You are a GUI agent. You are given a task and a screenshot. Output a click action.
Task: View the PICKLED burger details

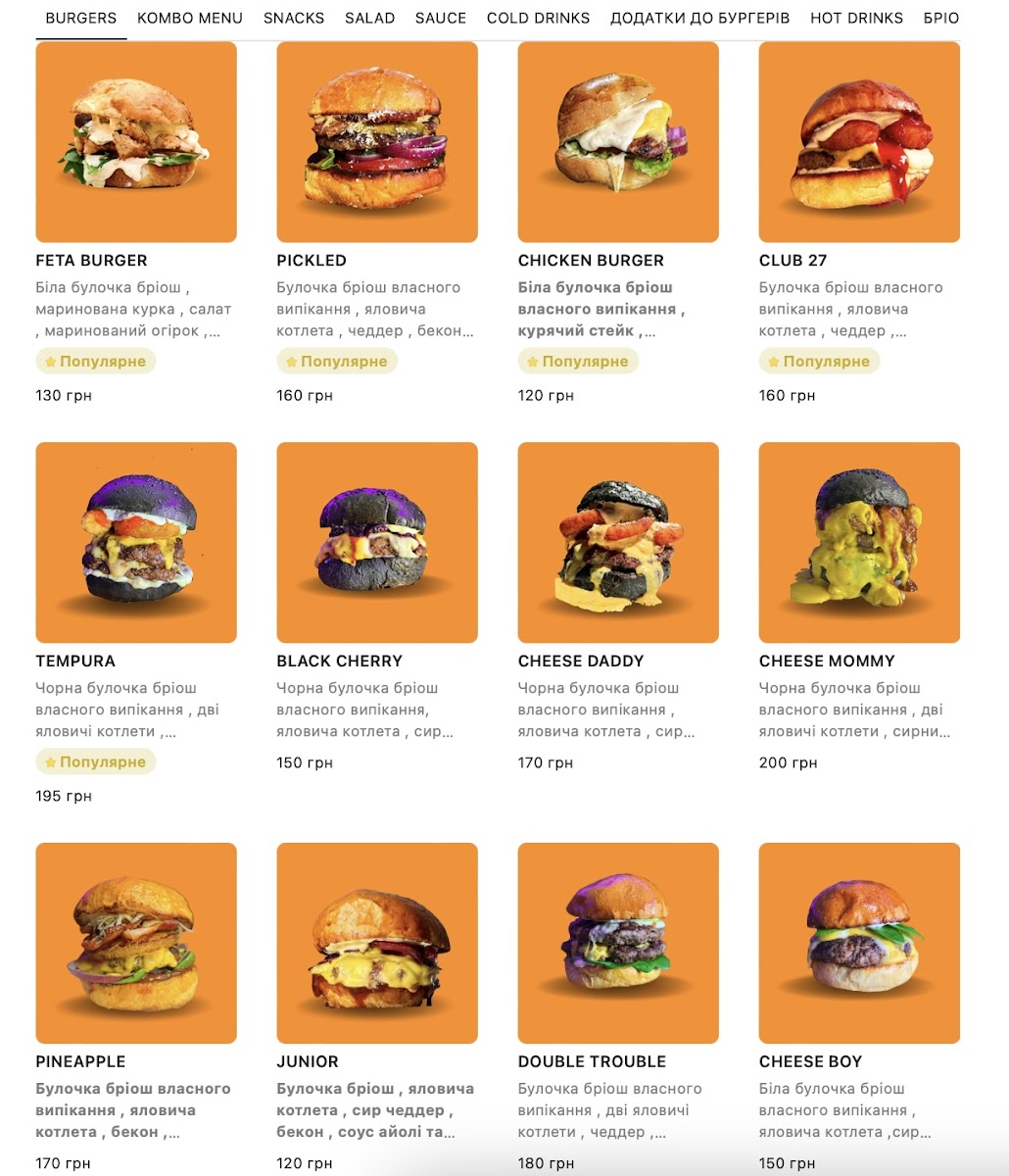pyautogui.click(x=377, y=142)
